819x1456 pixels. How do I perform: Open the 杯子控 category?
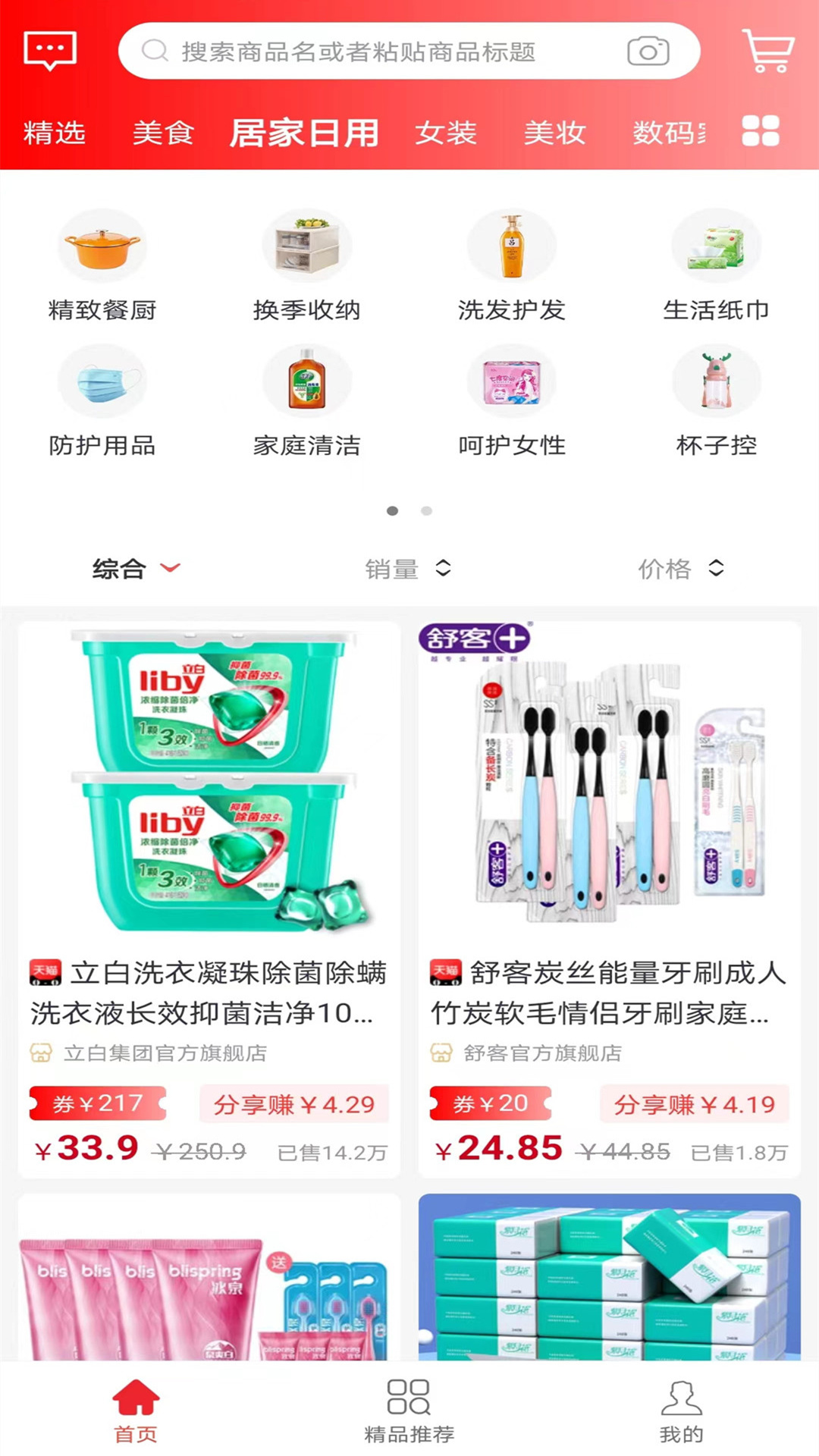pos(717,401)
